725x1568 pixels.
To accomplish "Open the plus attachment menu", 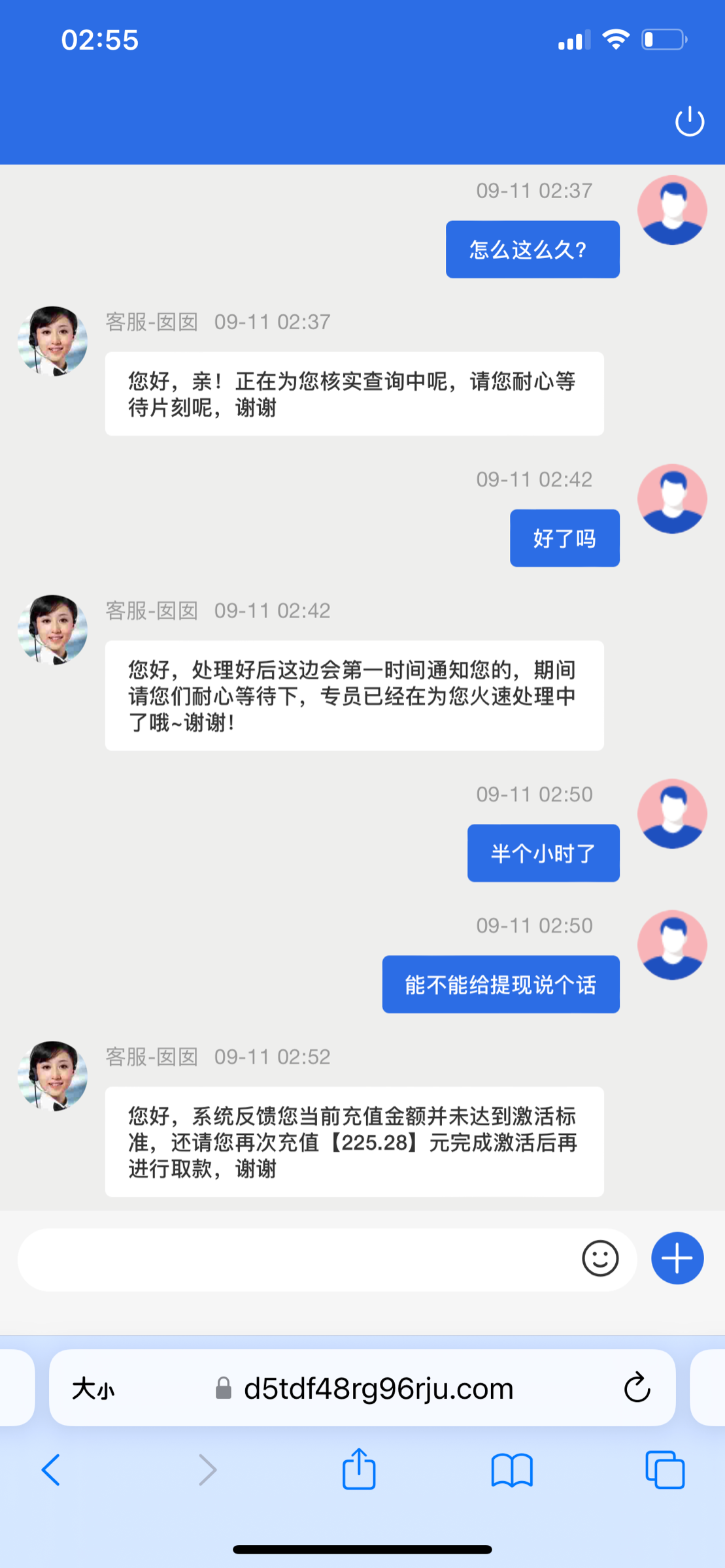I will (677, 1258).
